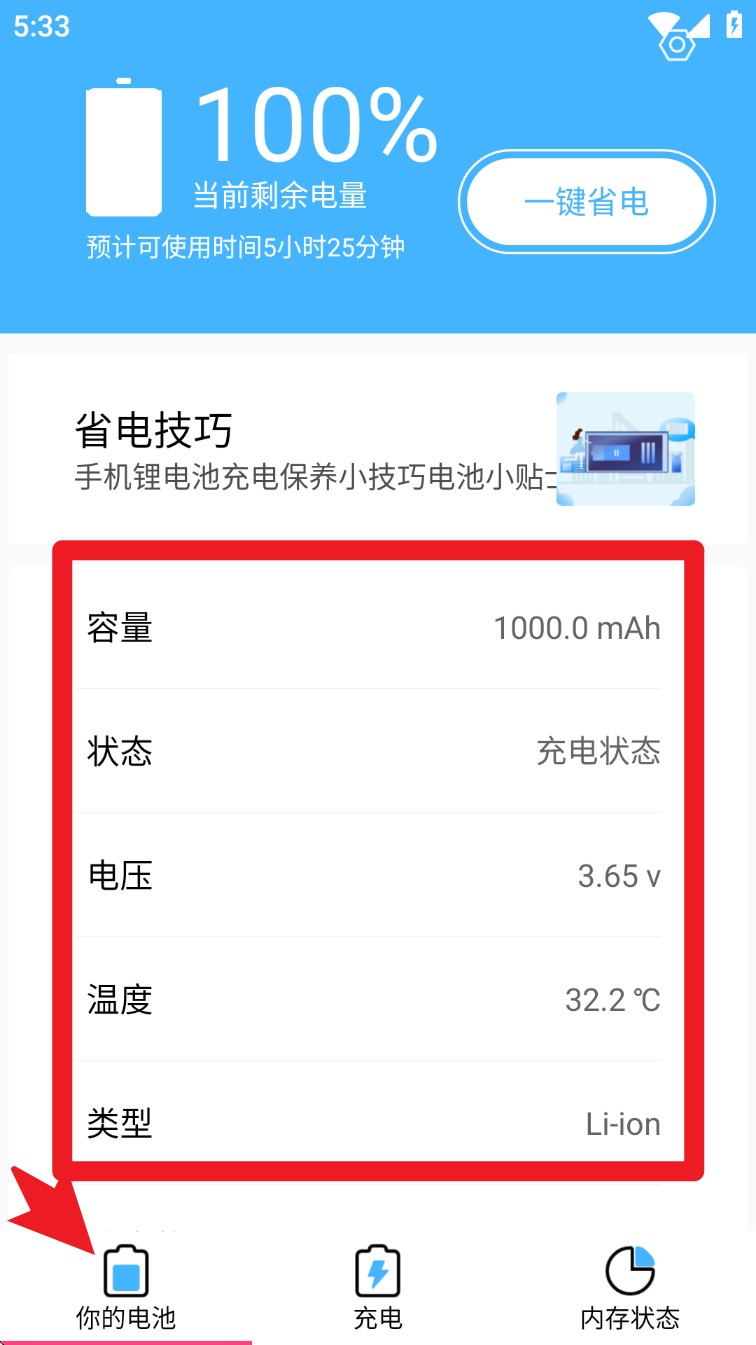The height and width of the screenshot is (1345, 756).
Task: Tap the 充电 charging bolt icon
Action: coord(377,1272)
